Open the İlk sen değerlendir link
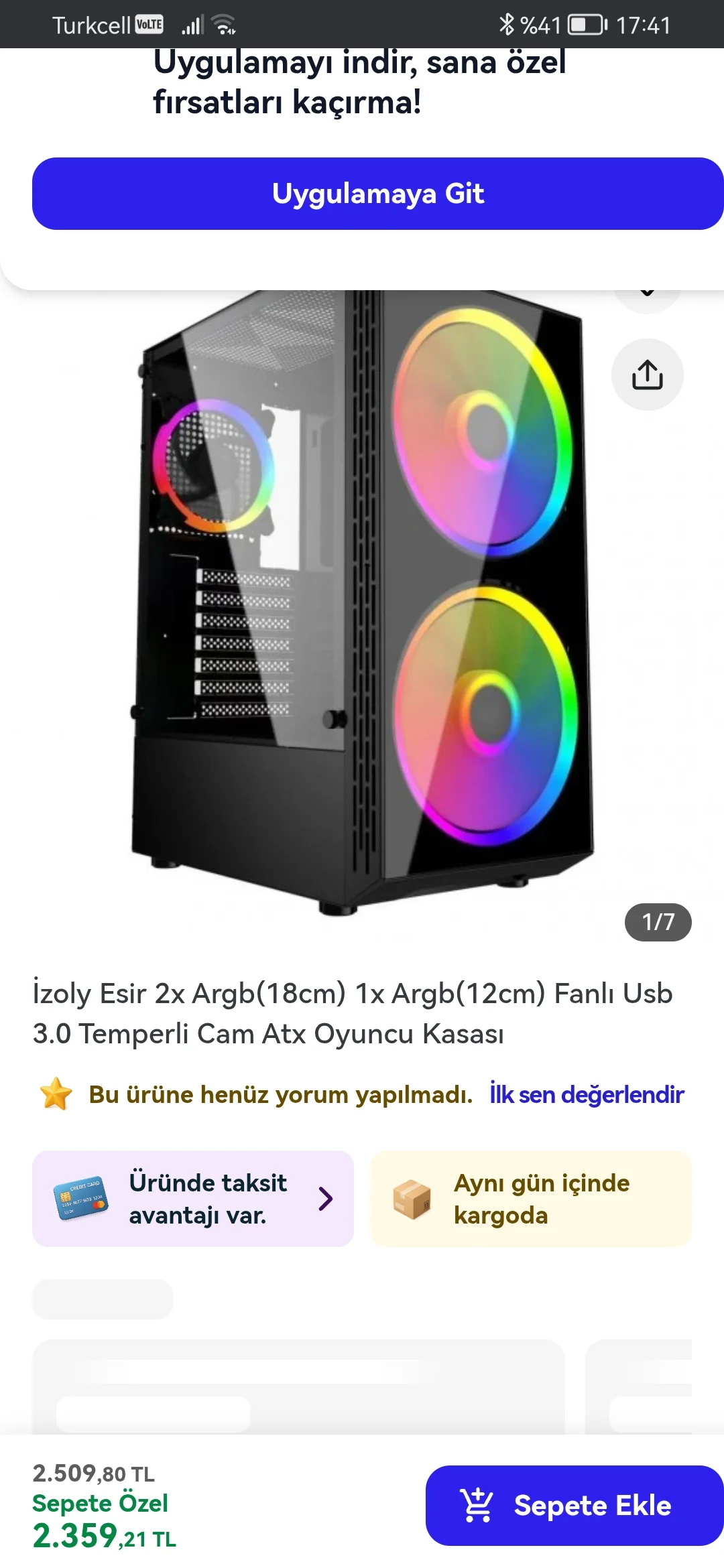Image resolution: width=724 pixels, height=1568 pixels. [x=587, y=1094]
